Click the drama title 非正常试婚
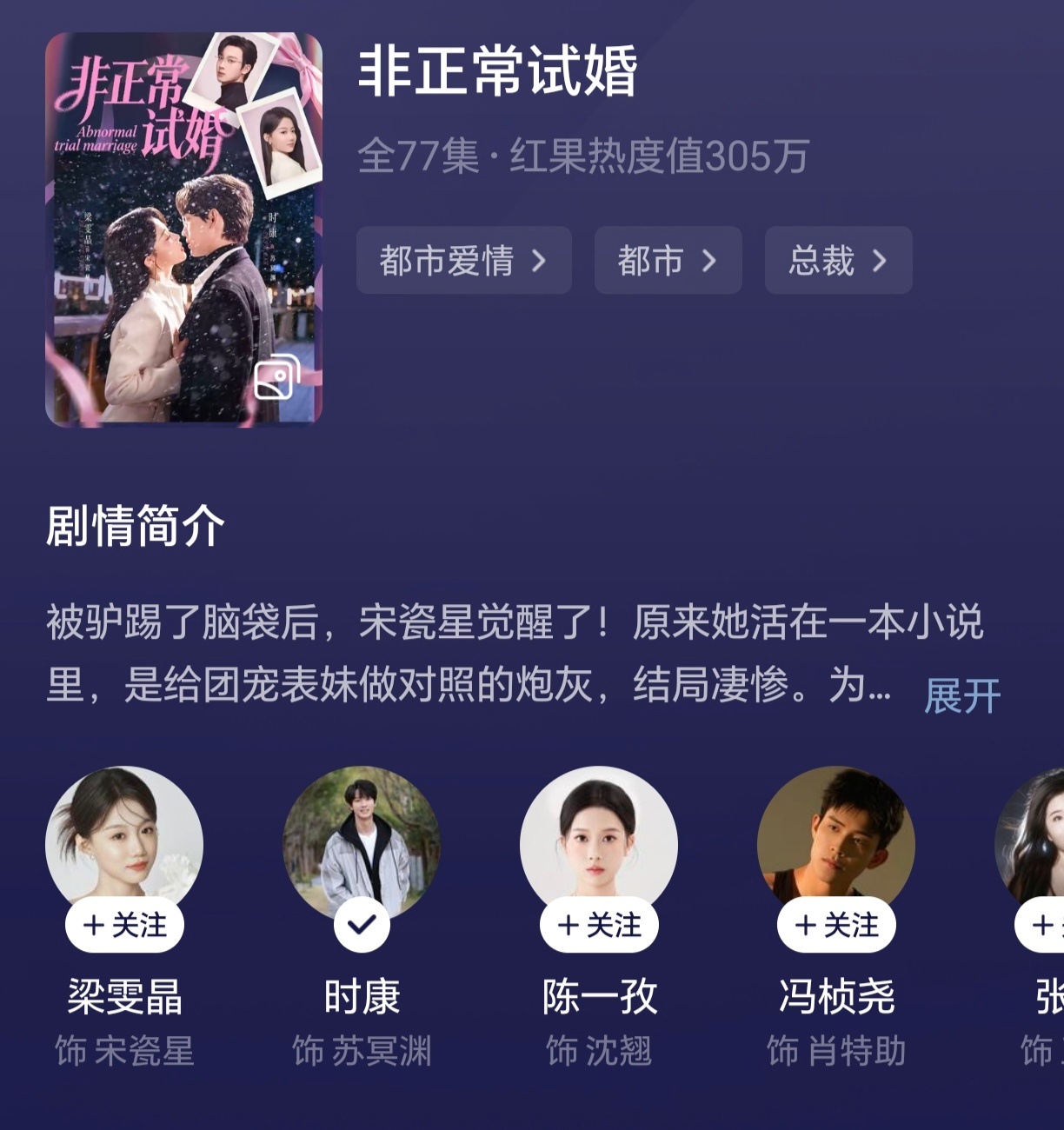The width and height of the screenshot is (1064, 1130). (496, 77)
